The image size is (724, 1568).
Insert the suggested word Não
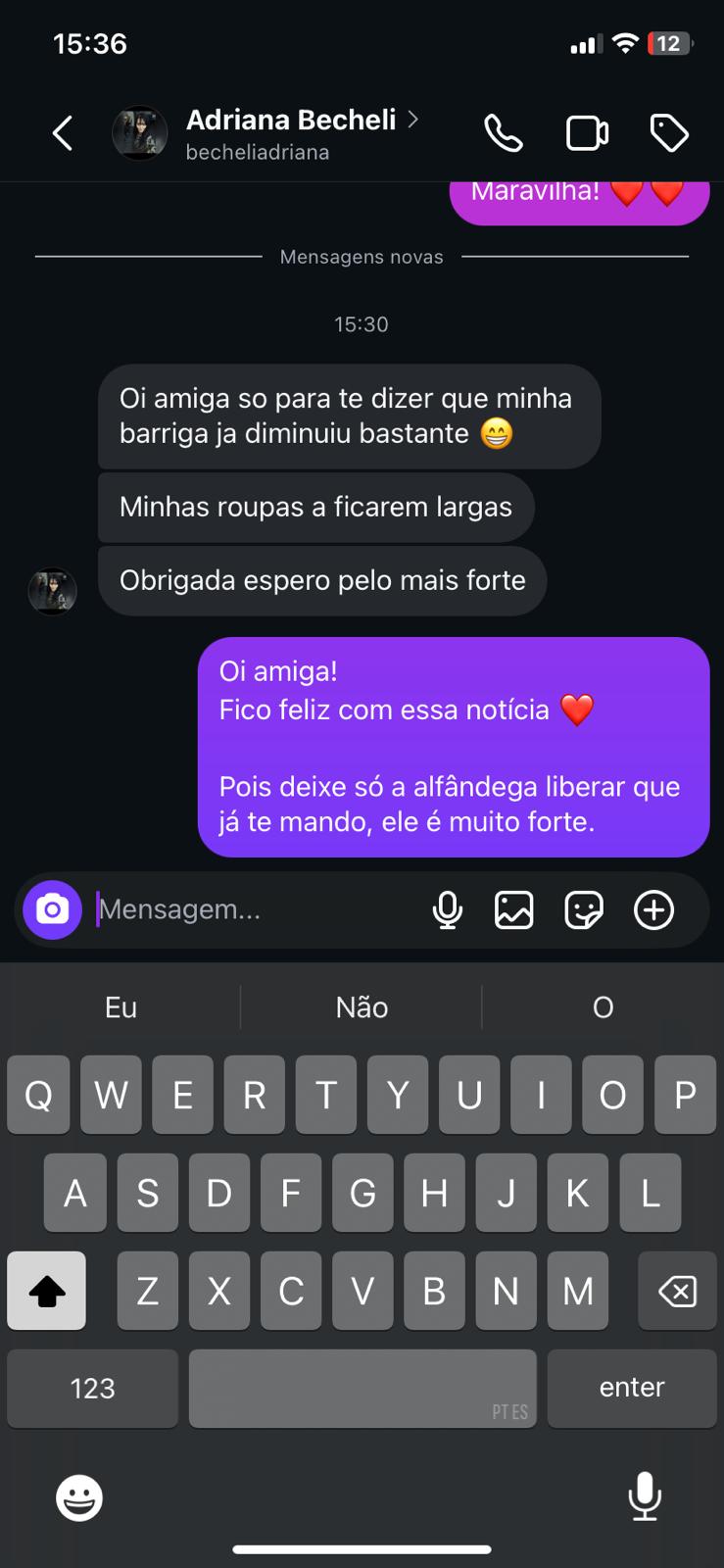362,1007
